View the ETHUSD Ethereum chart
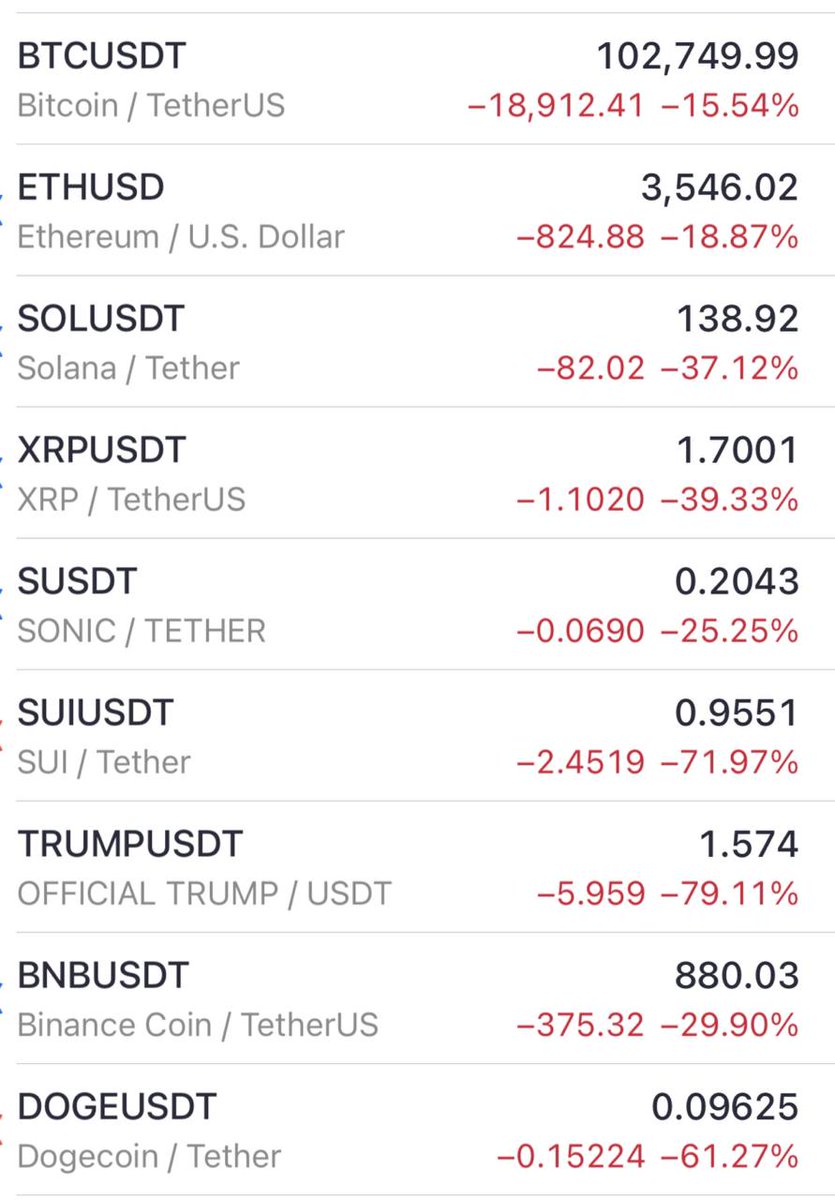Viewport: 835px width, 1200px height. 417,211
